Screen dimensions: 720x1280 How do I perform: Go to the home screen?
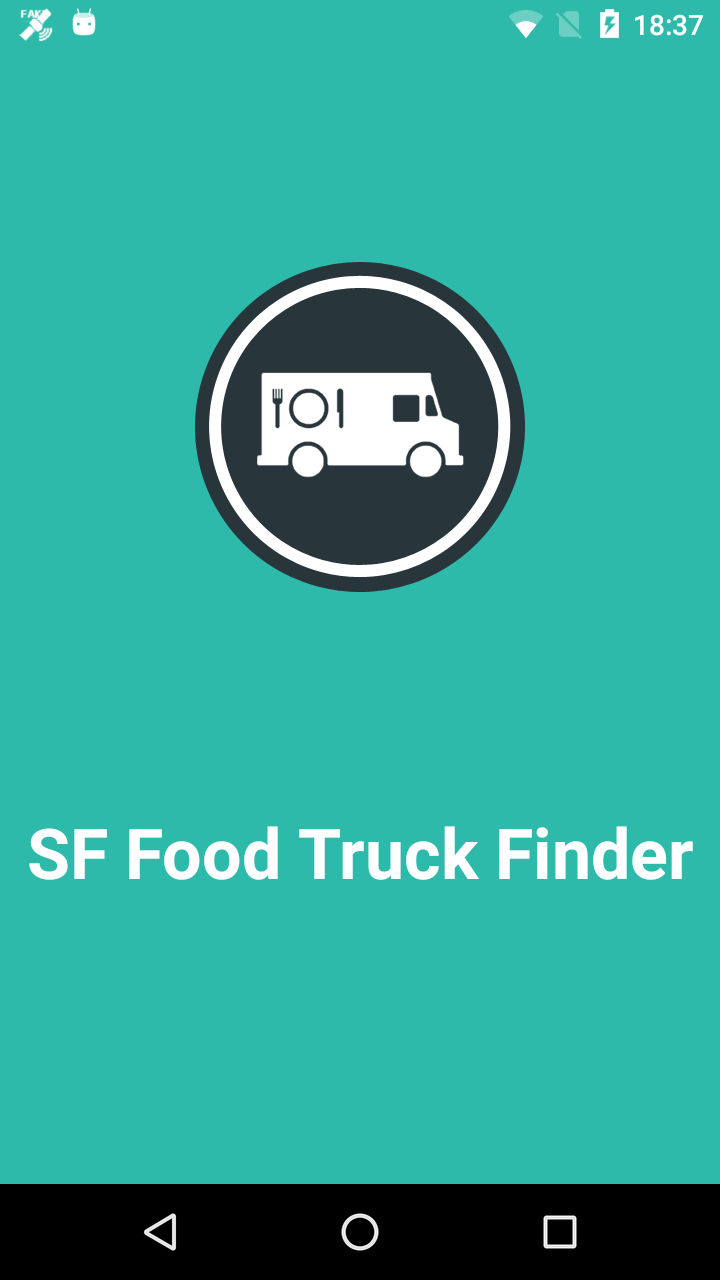(x=360, y=1231)
